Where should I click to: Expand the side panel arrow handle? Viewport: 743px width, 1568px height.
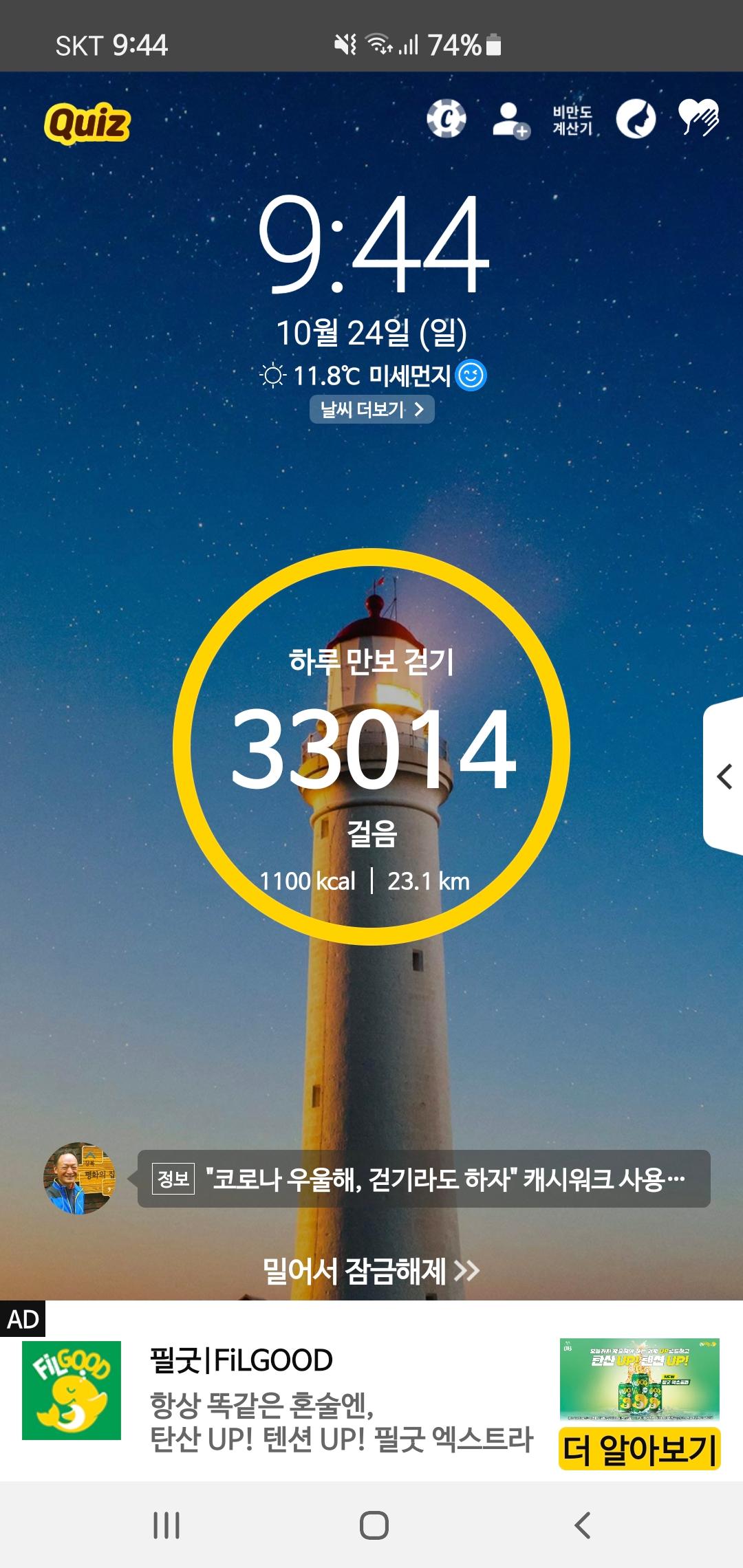point(724,776)
